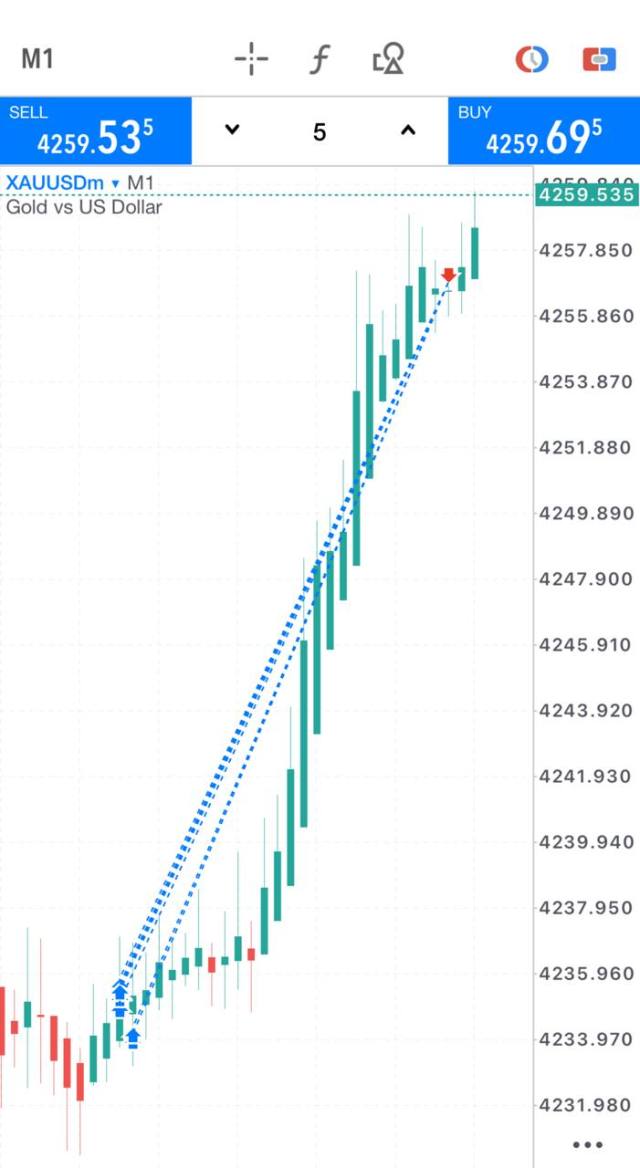This screenshot has height=1168, width=640.
Task: Sell at 4259.535
Action: [x=95, y=131]
